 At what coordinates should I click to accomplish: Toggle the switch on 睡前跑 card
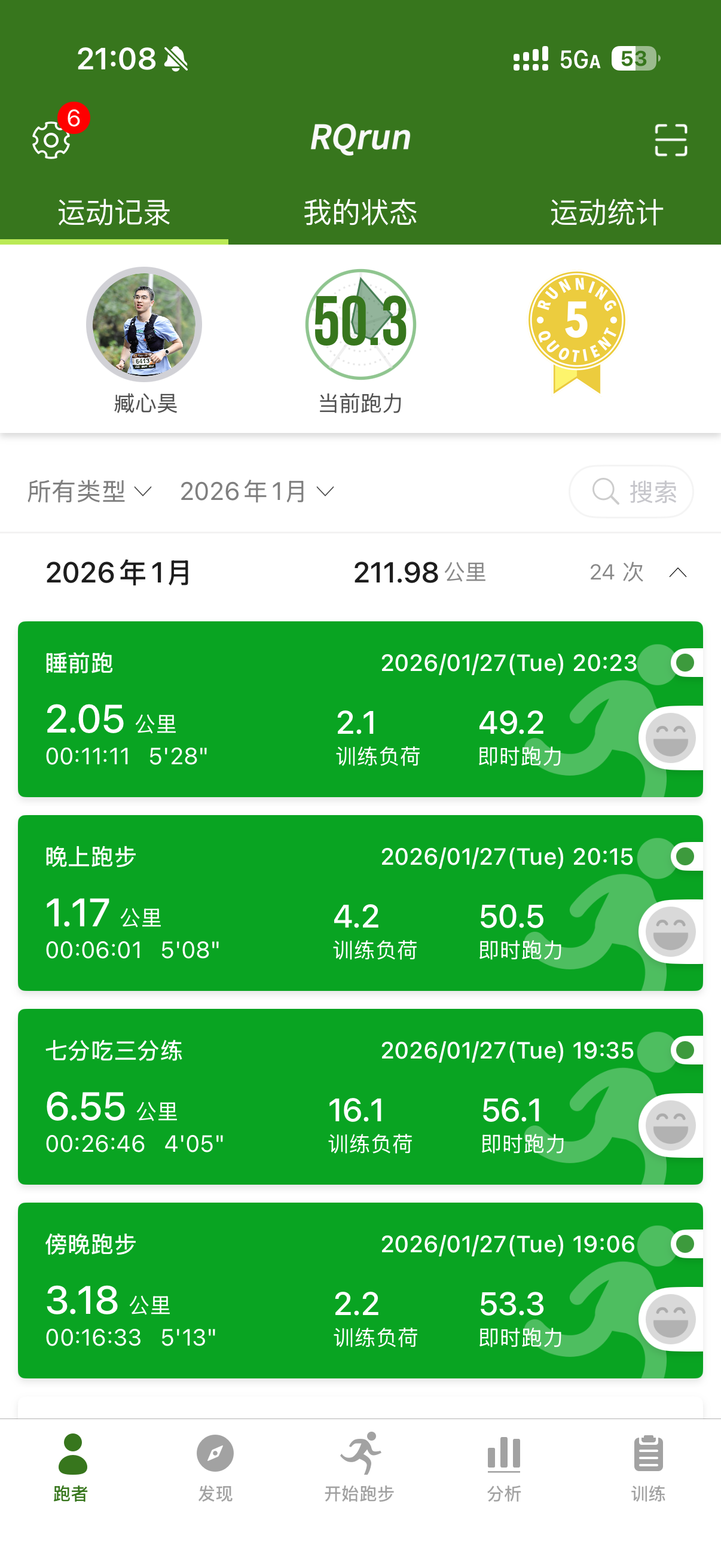686,662
